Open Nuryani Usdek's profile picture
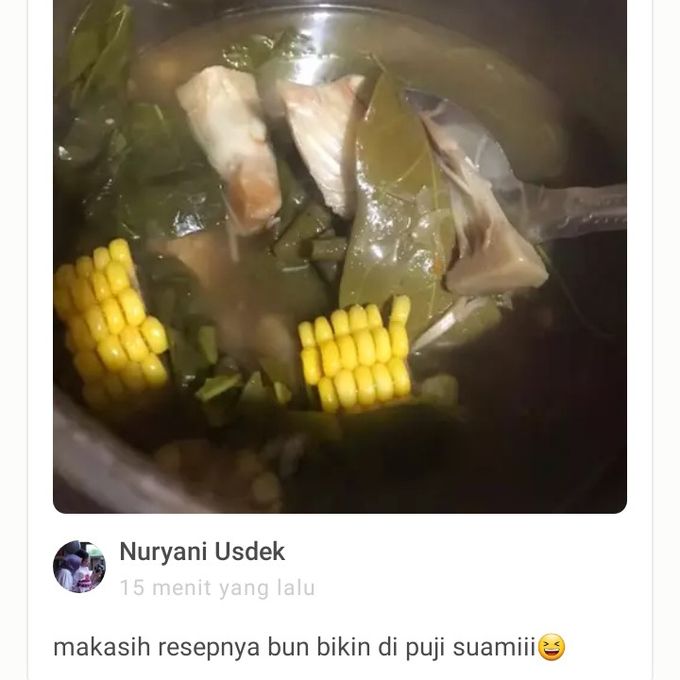The height and width of the screenshot is (680, 680). pyautogui.click(x=79, y=567)
